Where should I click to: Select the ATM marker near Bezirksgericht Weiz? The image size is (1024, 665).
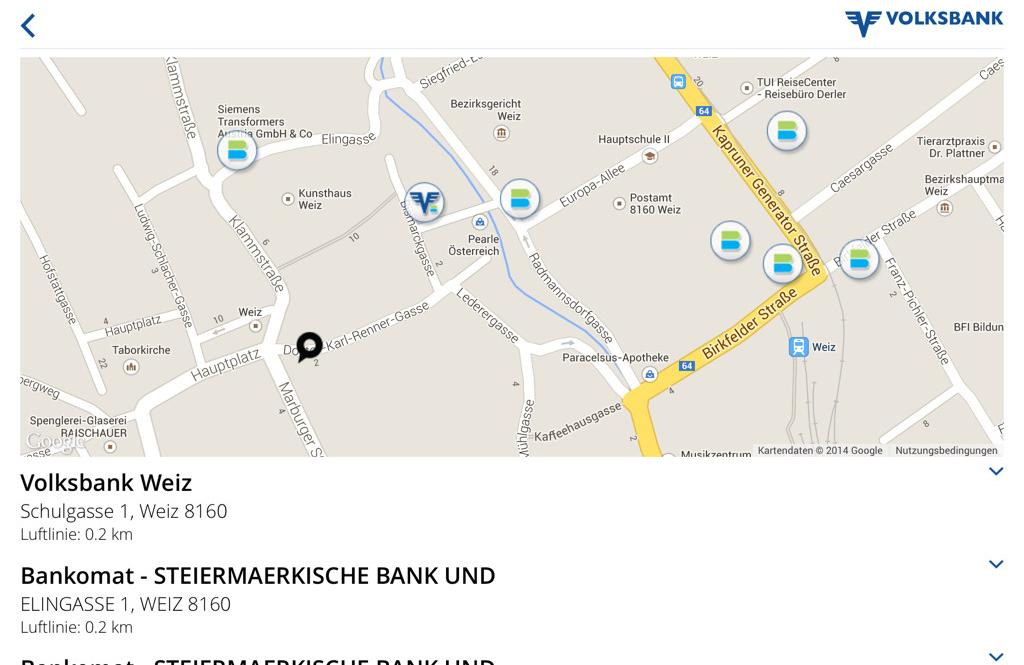click(519, 199)
